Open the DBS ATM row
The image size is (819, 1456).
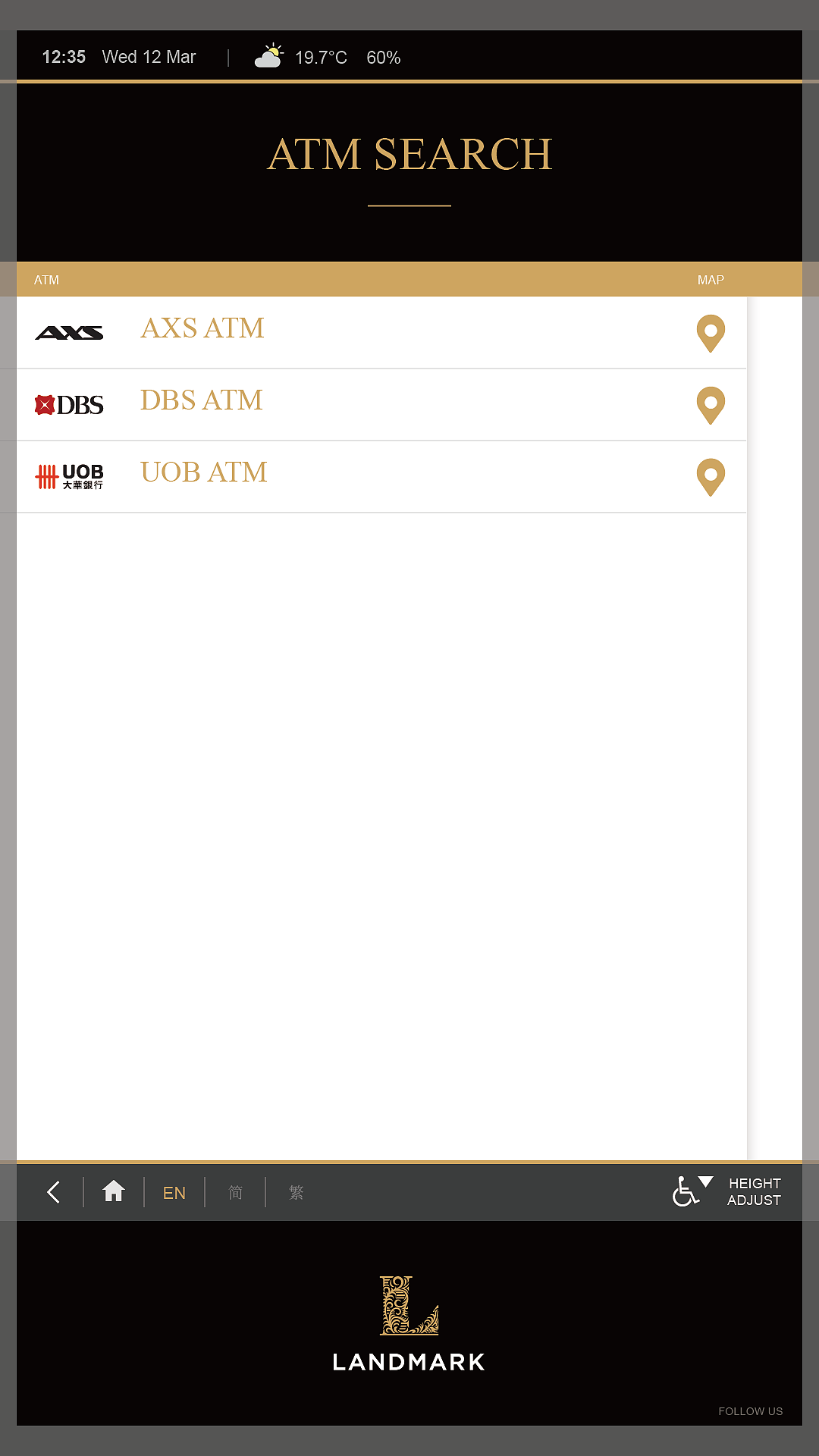point(202,401)
